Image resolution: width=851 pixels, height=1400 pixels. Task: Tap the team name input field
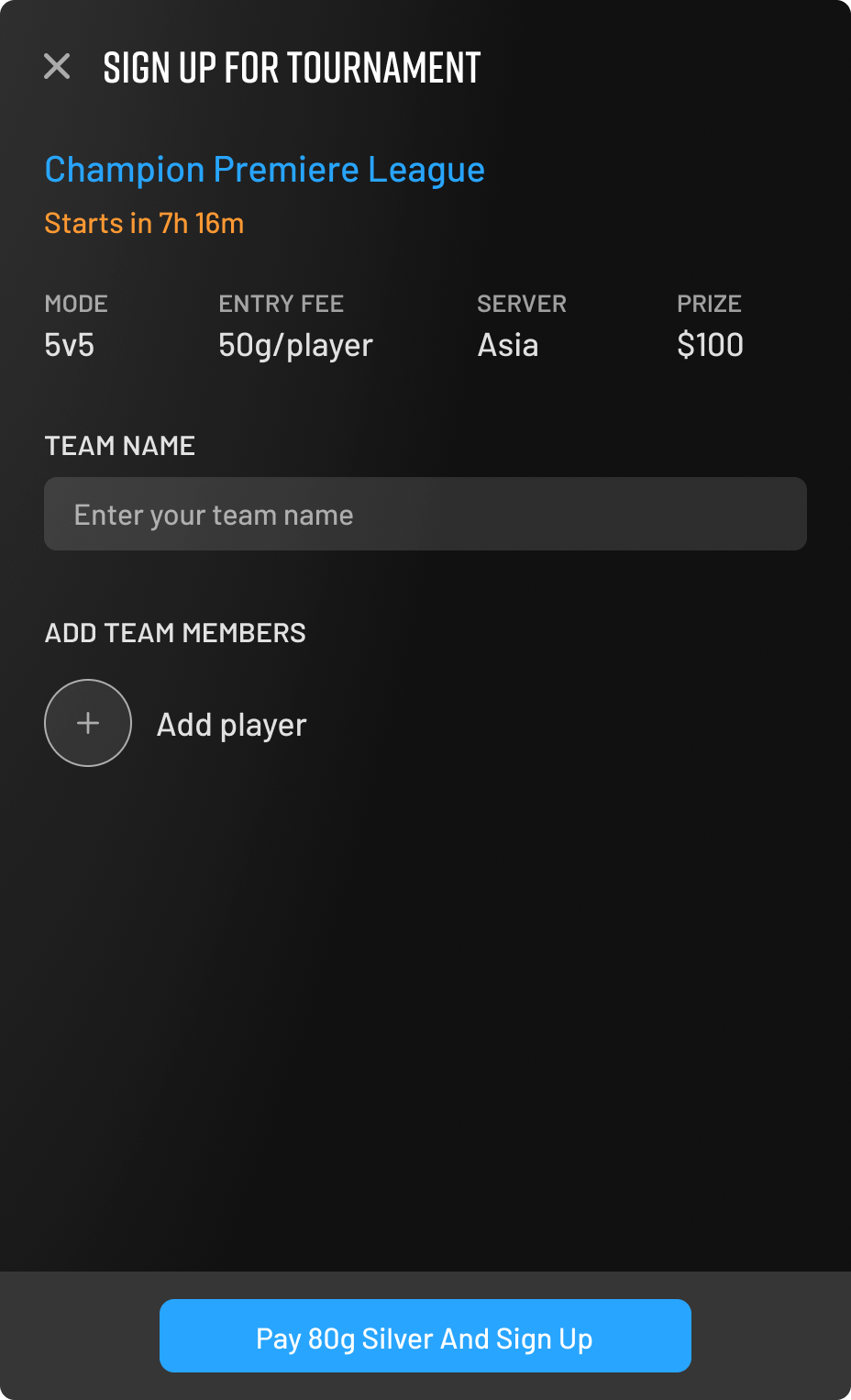[x=425, y=514]
